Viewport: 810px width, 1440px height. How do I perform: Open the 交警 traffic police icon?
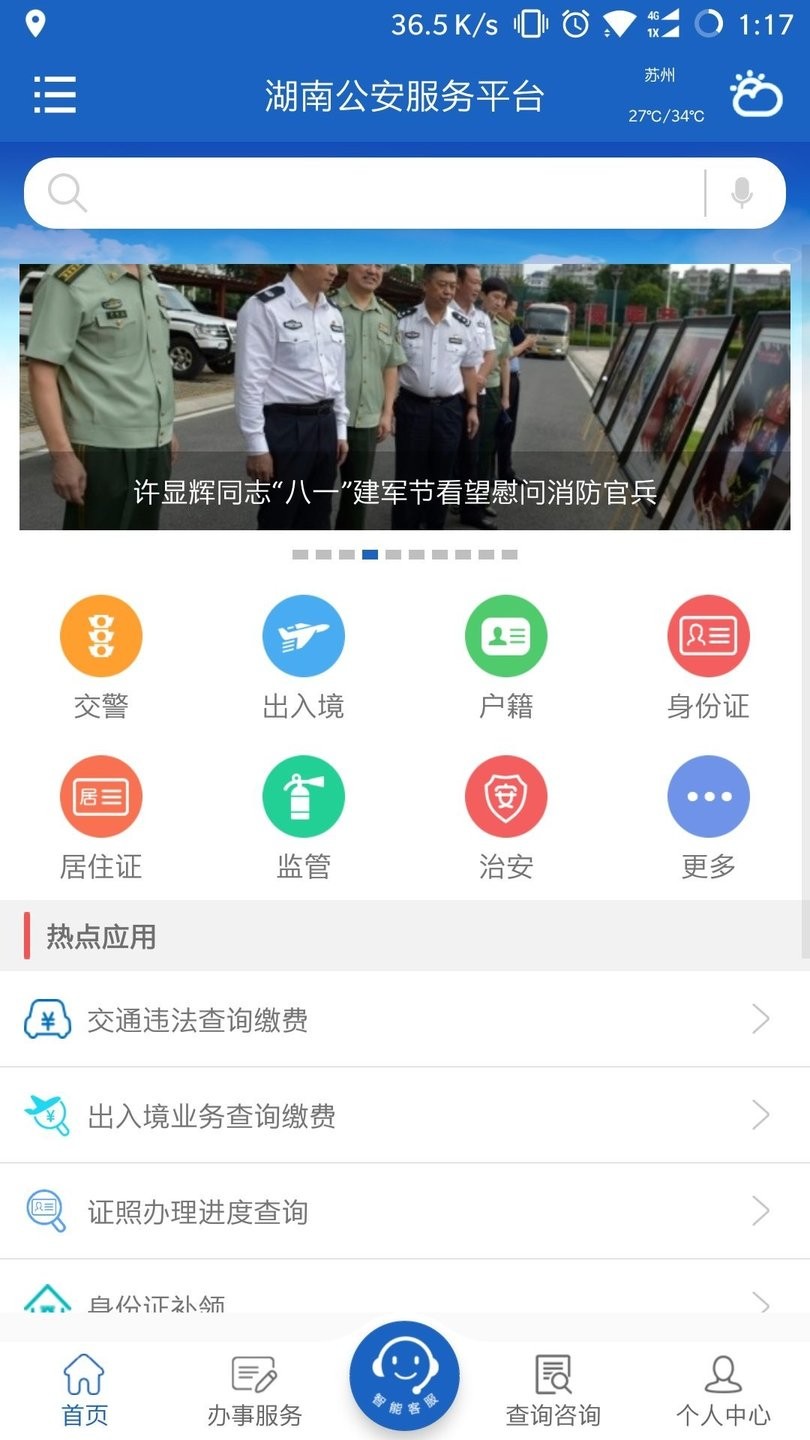point(100,636)
